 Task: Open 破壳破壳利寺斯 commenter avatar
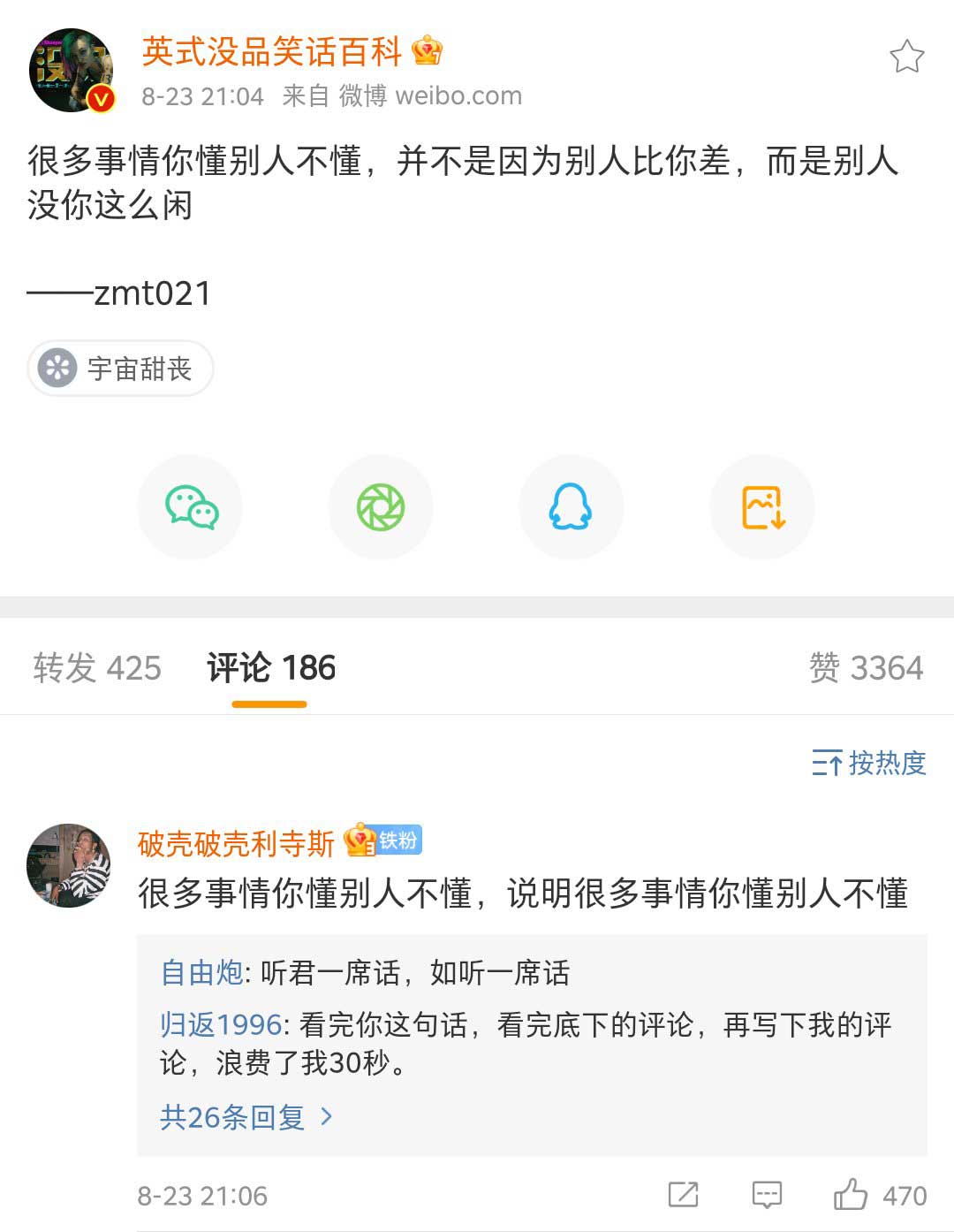tap(69, 866)
